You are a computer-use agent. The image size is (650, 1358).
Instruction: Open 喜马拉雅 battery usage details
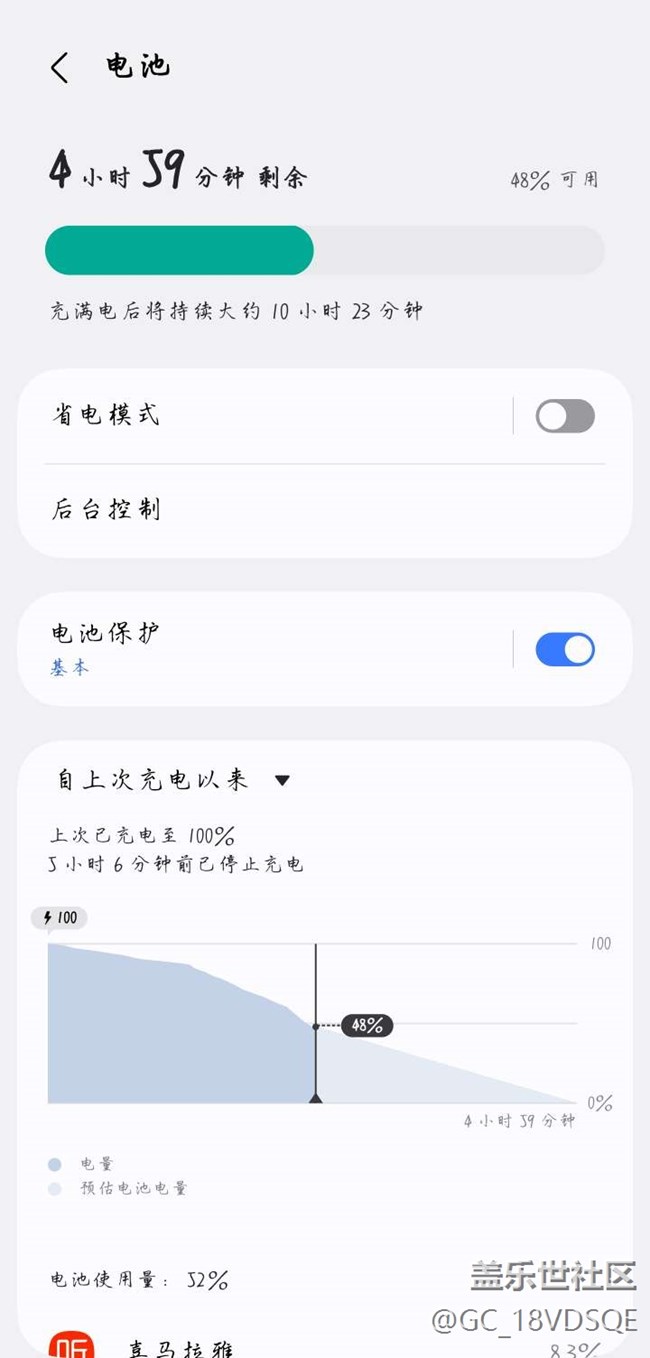[300, 1345]
